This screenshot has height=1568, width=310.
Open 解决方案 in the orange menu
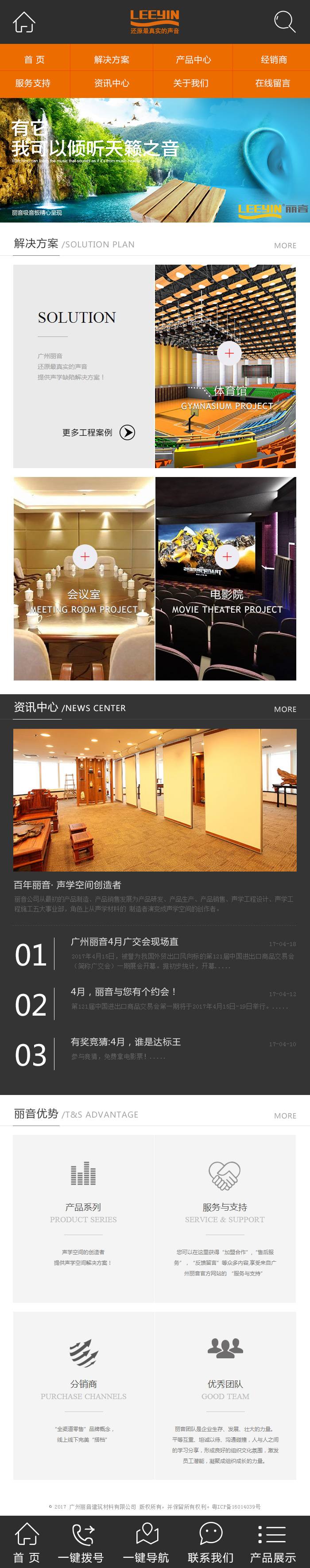point(111,60)
